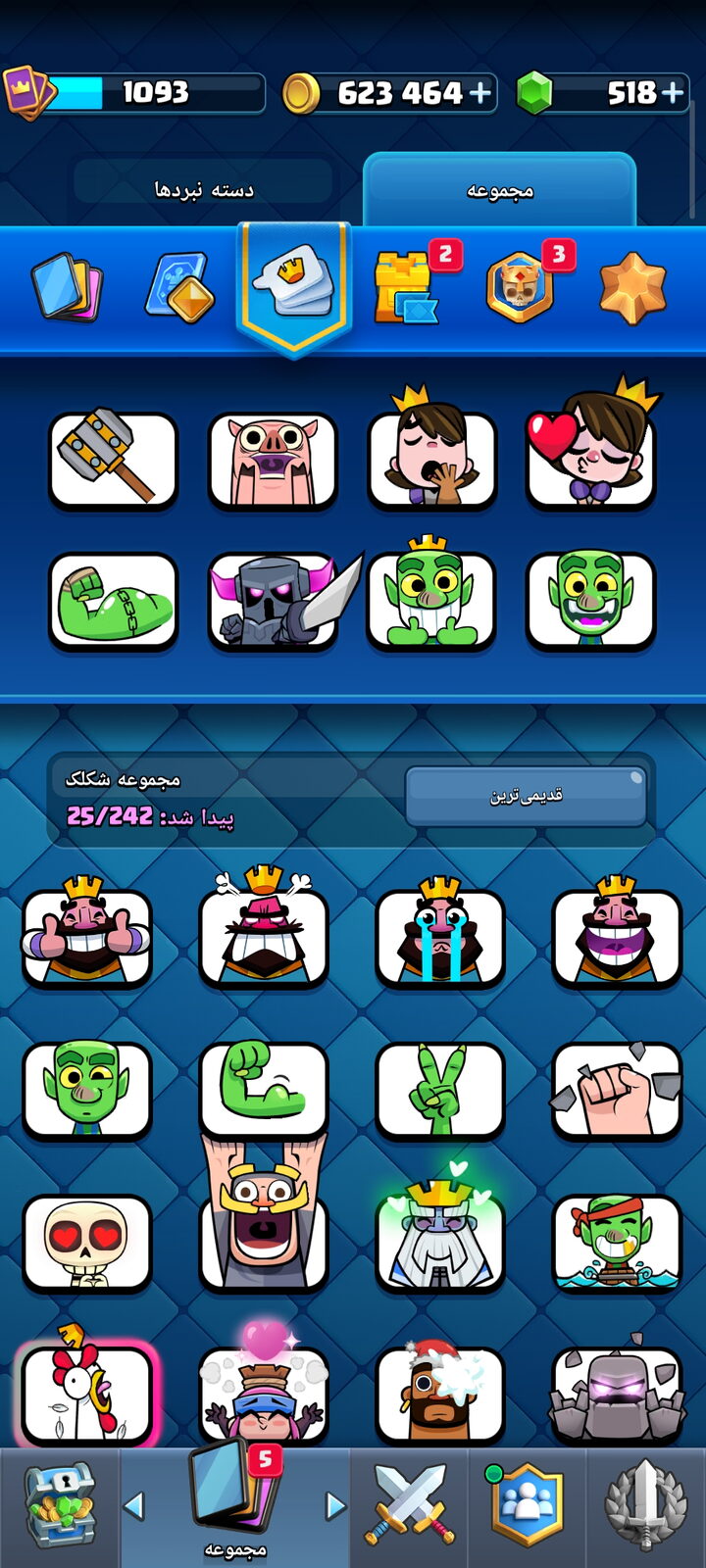
Task: Add more gold with the plus button
Action: [480, 93]
